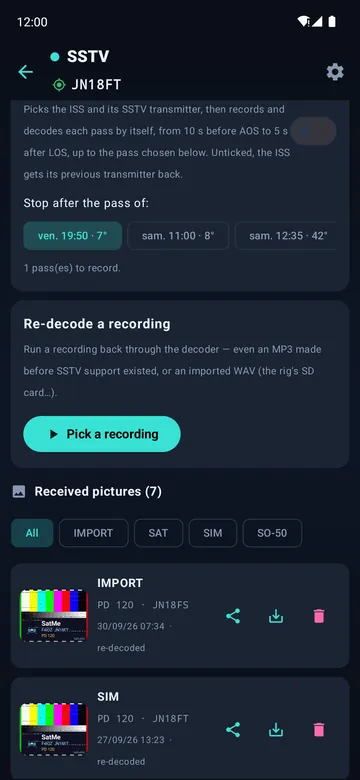360x780 pixels.
Task: Tap Pick a recording button
Action: click(102, 434)
